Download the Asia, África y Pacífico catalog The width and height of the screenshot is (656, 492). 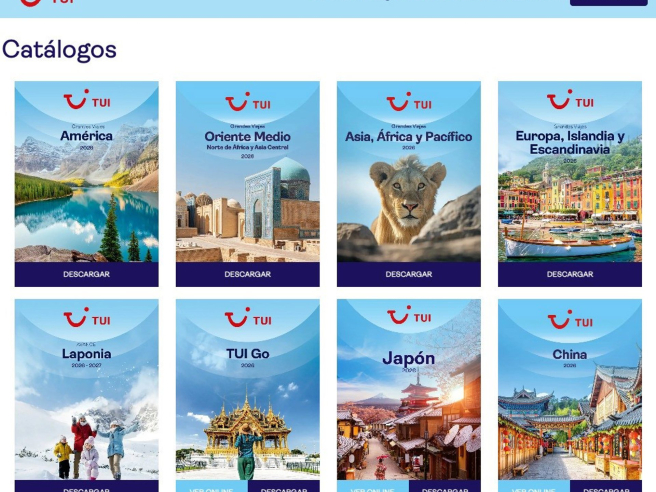point(408,274)
